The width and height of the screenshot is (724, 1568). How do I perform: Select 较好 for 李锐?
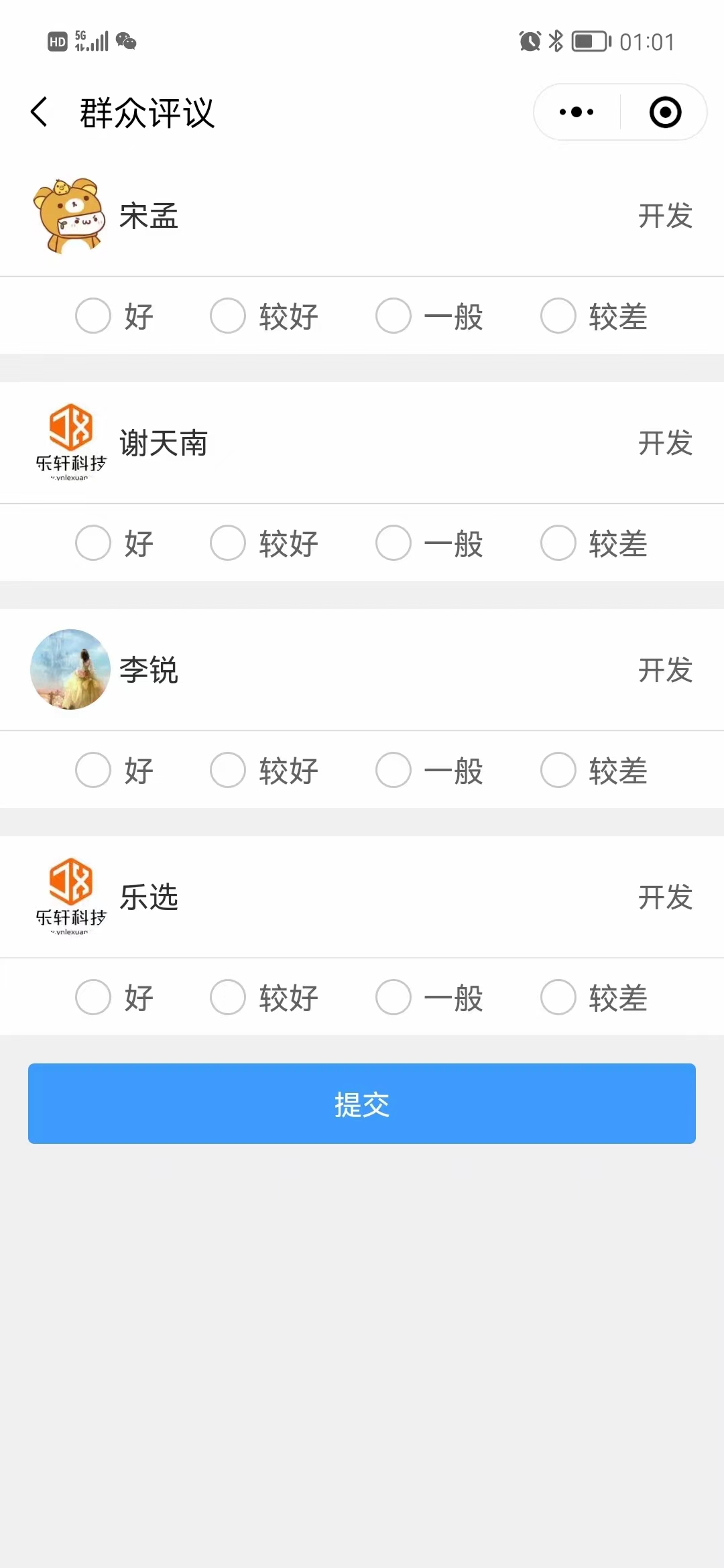click(228, 770)
